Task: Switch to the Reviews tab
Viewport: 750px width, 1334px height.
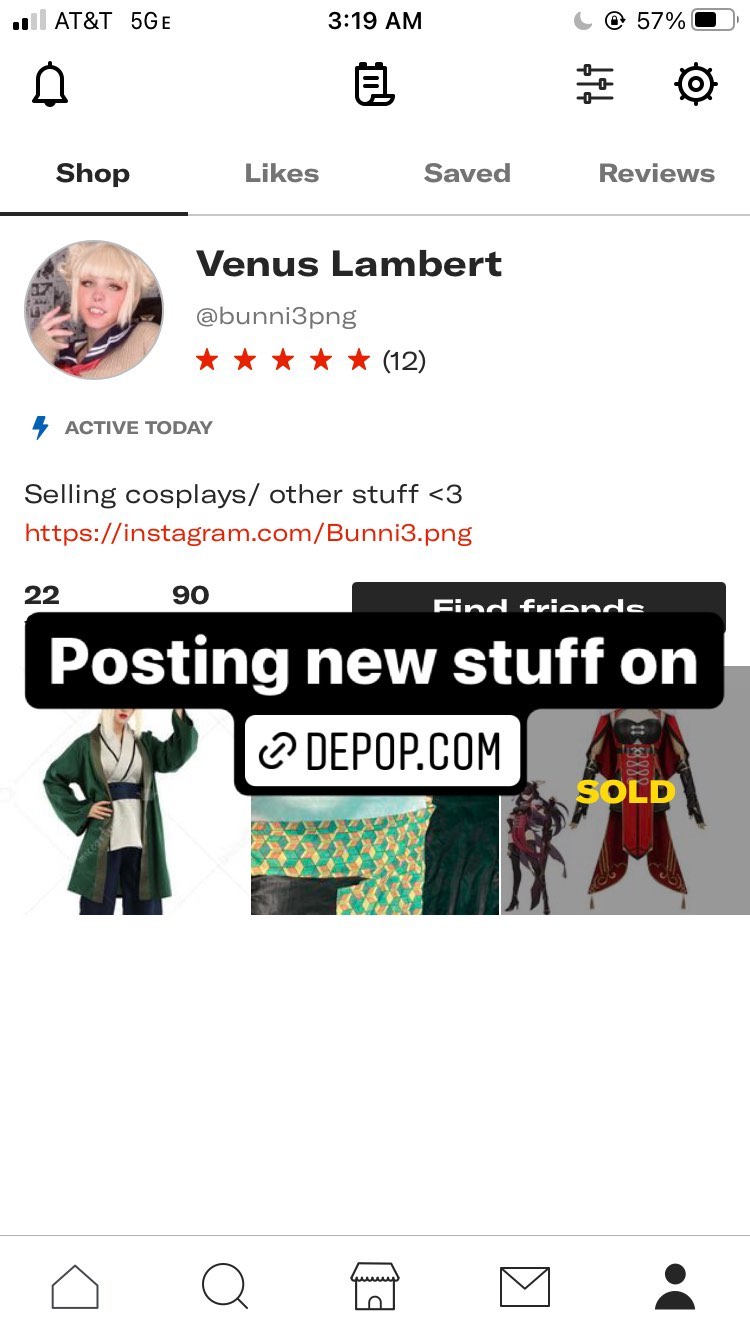Action: (656, 173)
